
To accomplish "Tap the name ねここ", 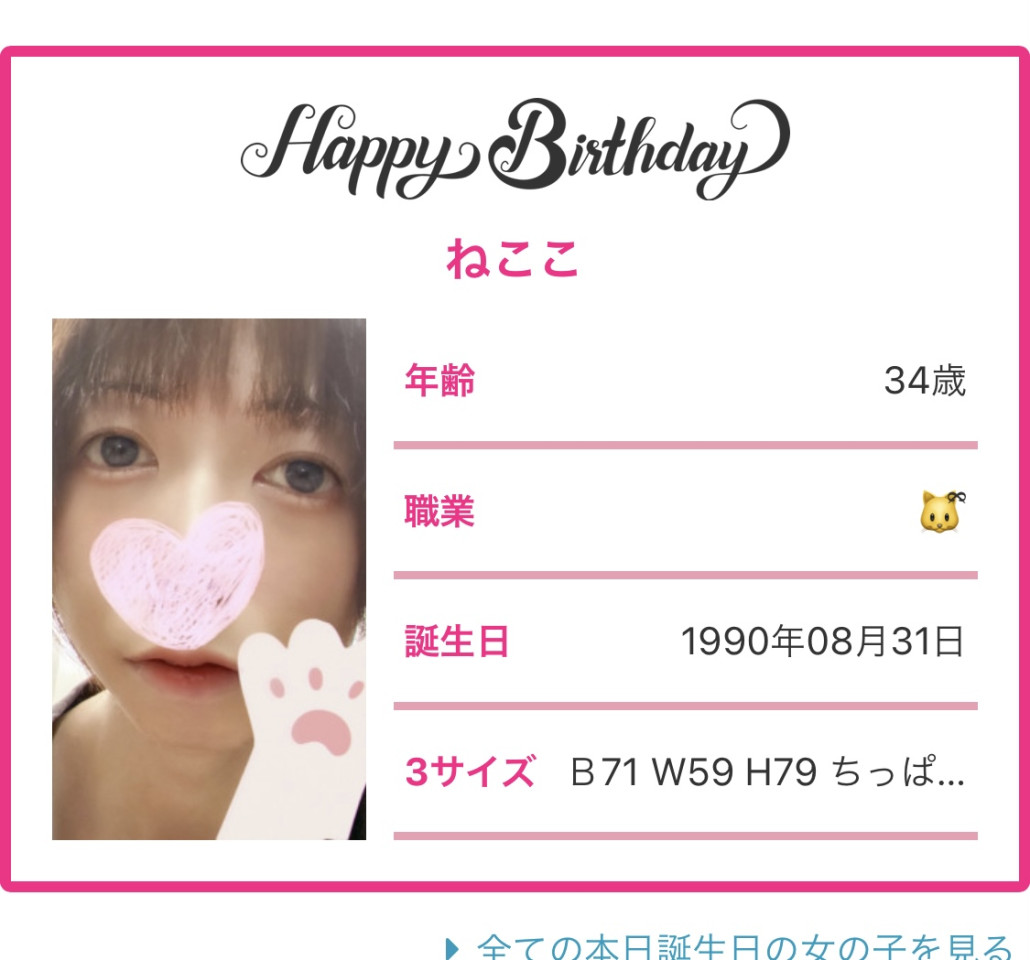I will 513,260.
